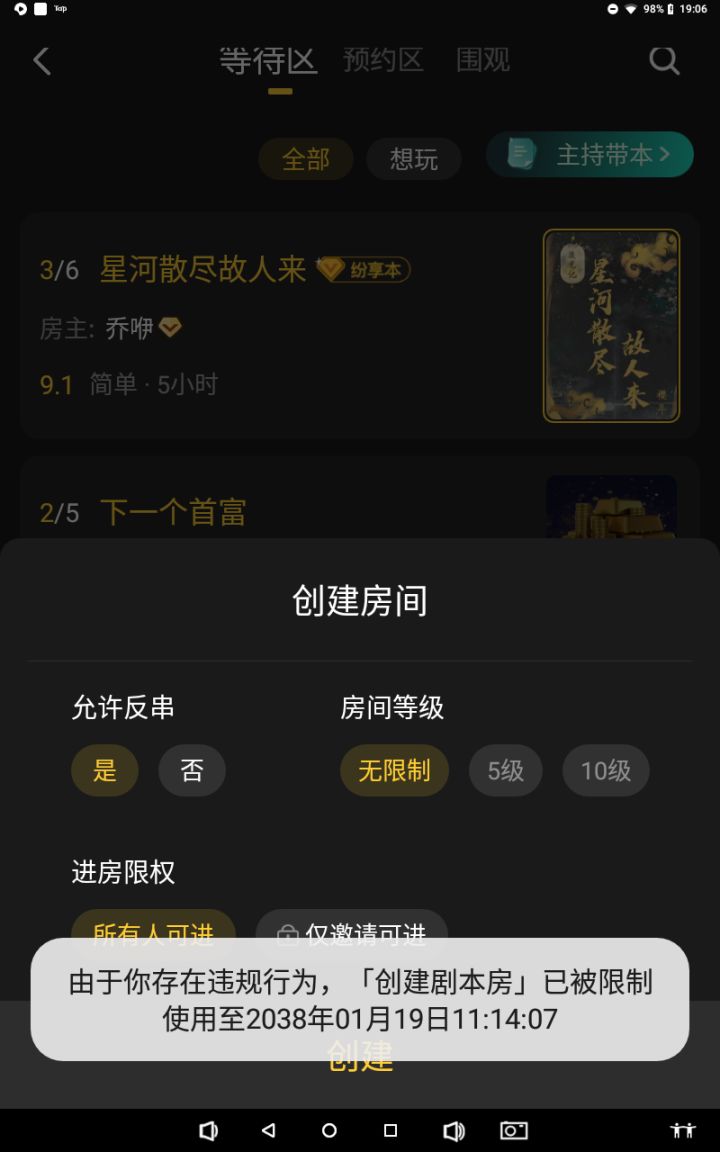The width and height of the screenshot is (720, 1152).
Task: Switch to the 预约区 tab
Action: [383, 60]
